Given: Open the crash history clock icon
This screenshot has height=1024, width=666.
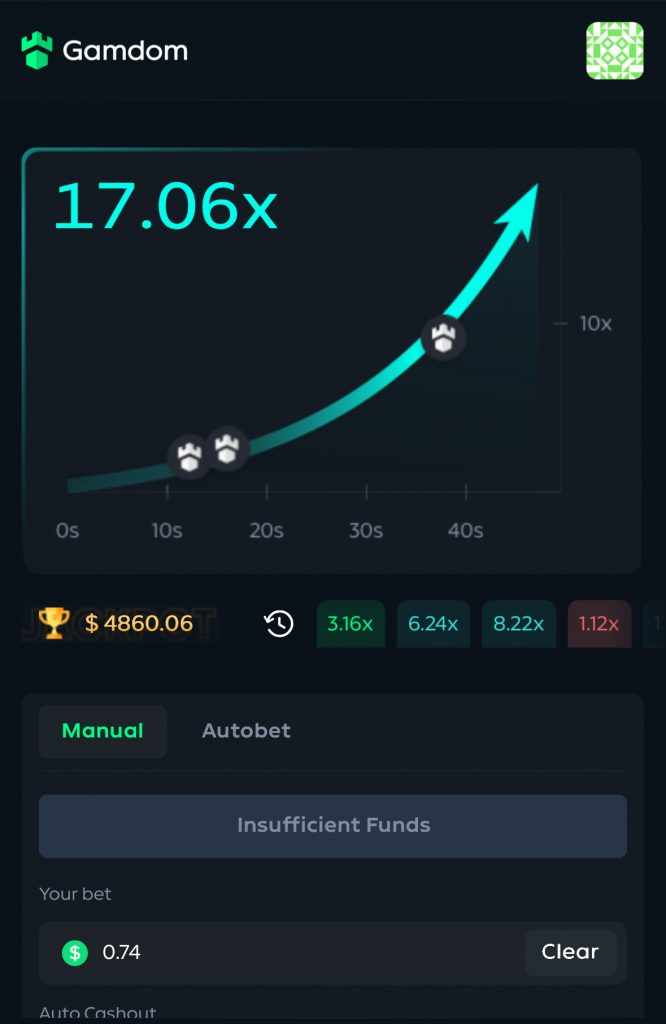Looking at the screenshot, I should 279,624.
